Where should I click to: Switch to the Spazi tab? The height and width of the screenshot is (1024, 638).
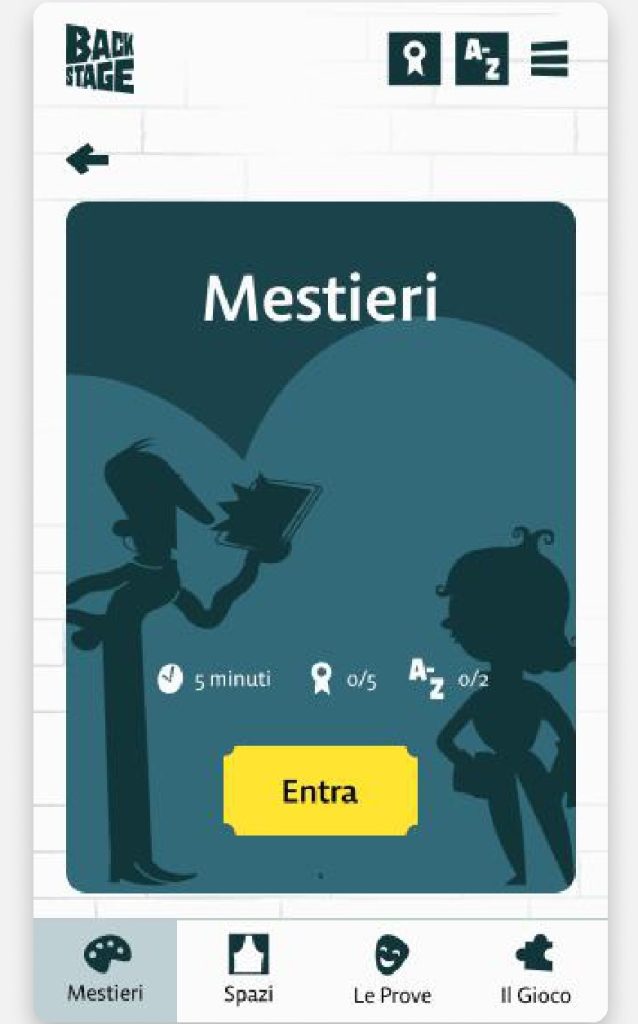249,969
